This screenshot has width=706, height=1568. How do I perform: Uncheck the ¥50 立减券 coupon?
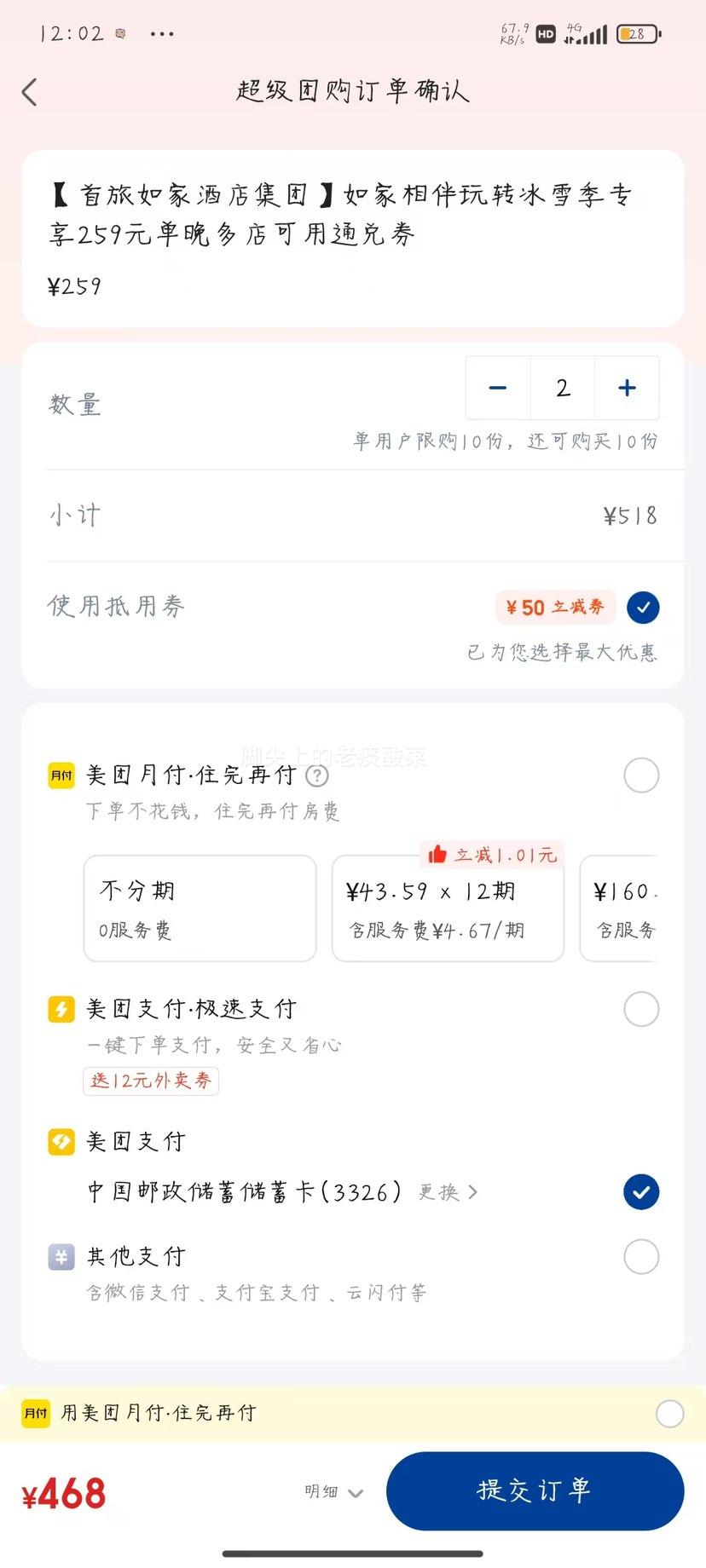pos(642,608)
